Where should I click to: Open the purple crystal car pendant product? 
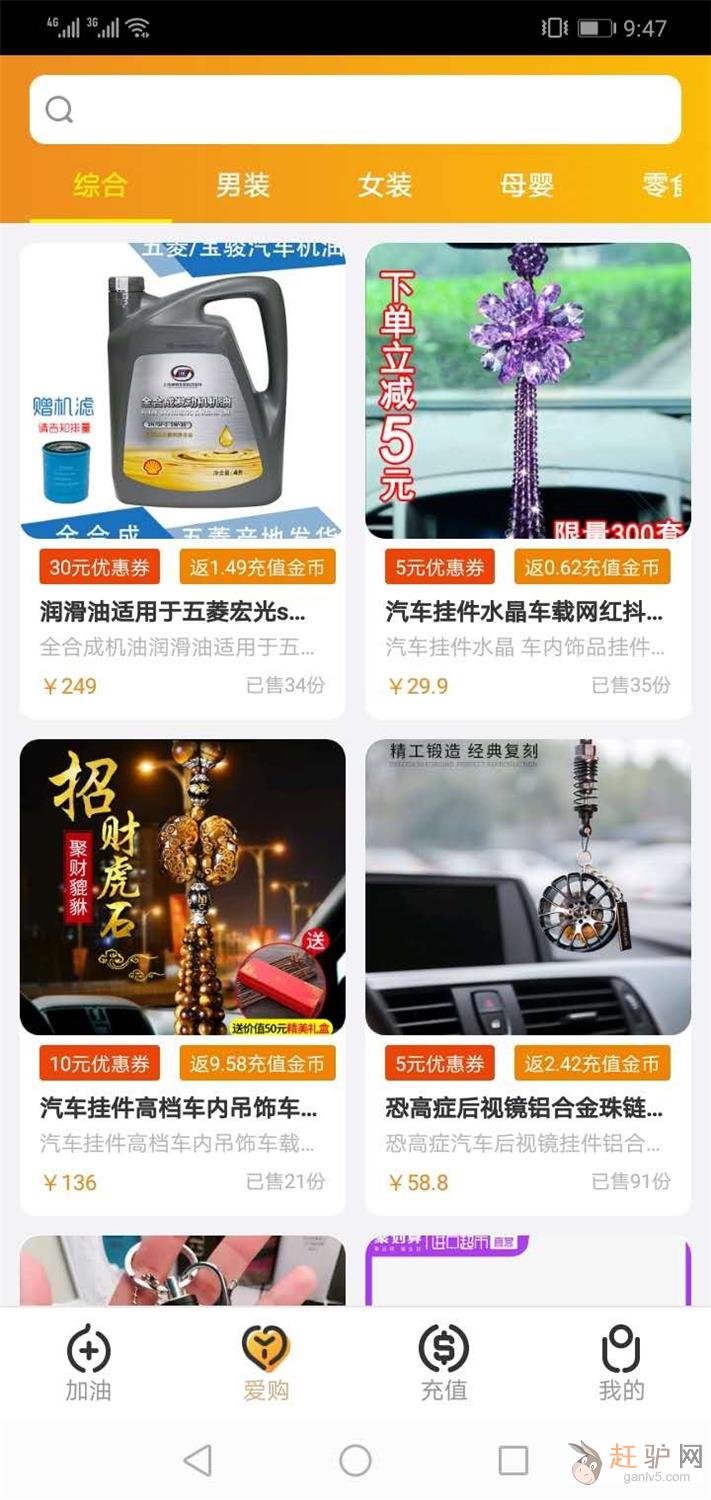tap(528, 480)
